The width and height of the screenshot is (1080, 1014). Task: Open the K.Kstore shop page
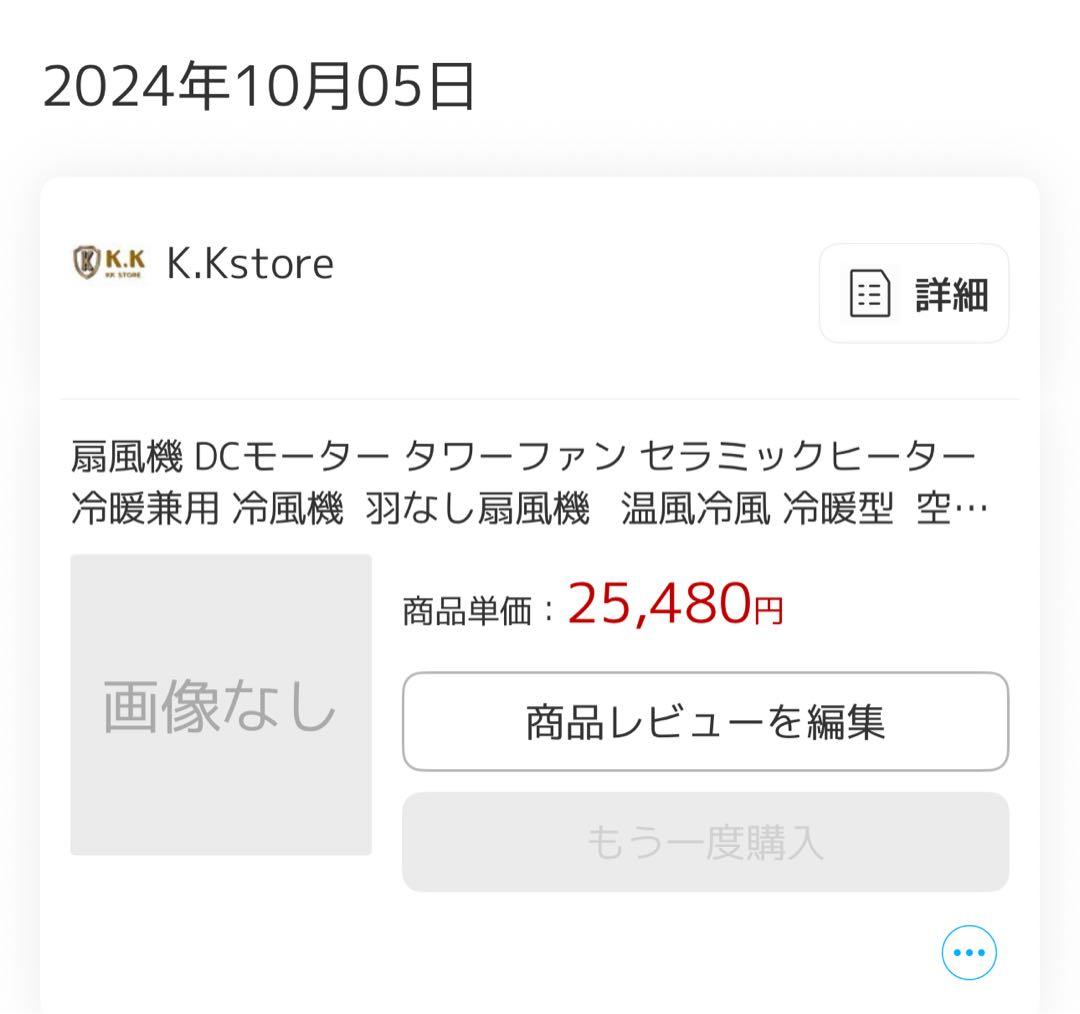[x=250, y=264]
